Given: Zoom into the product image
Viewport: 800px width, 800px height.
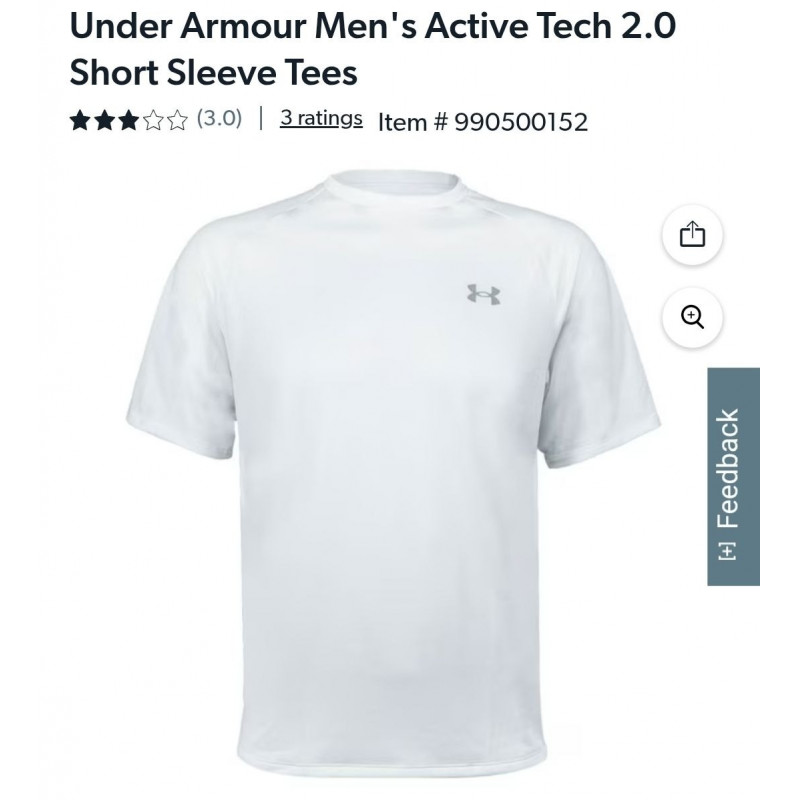Looking at the screenshot, I should 692,317.
